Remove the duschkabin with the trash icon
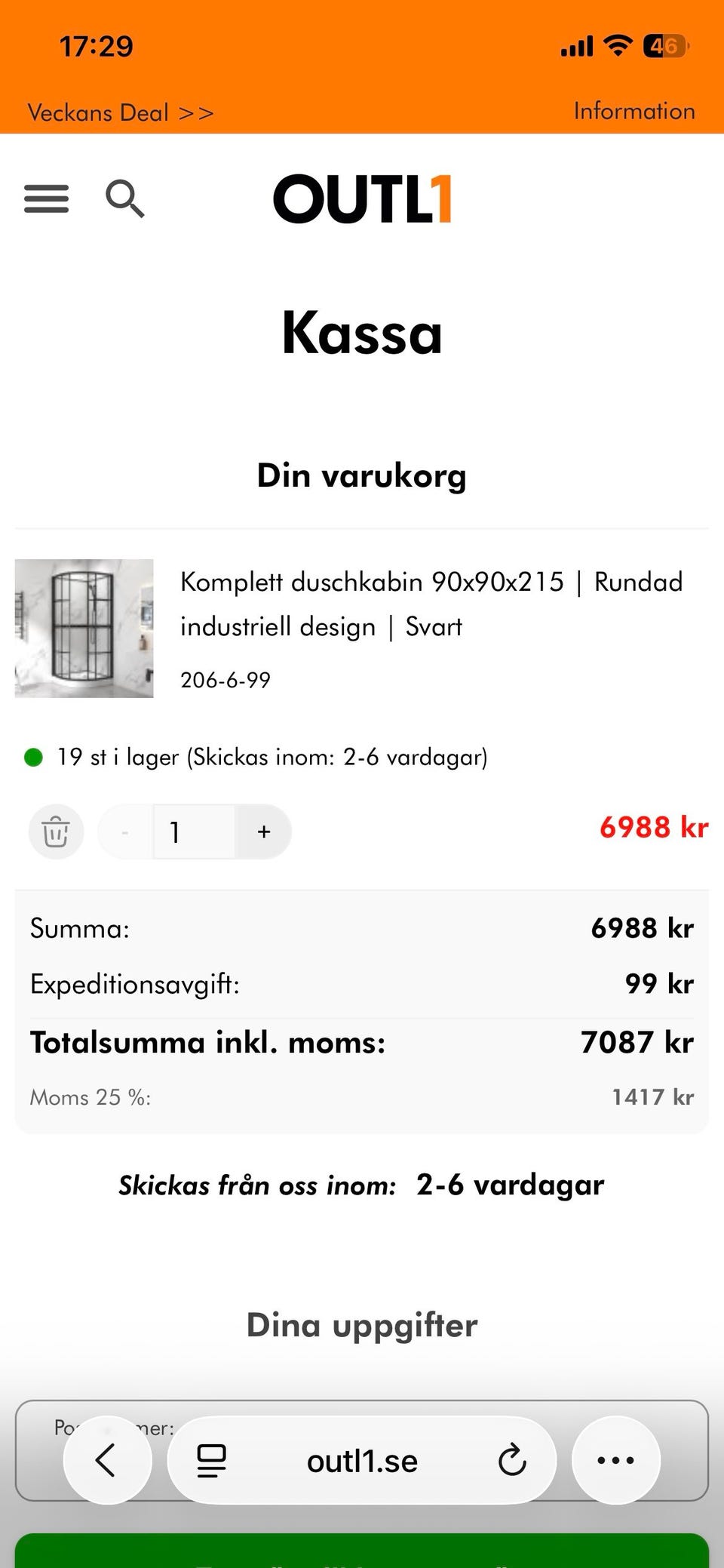724x1568 pixels. [56, 832]
